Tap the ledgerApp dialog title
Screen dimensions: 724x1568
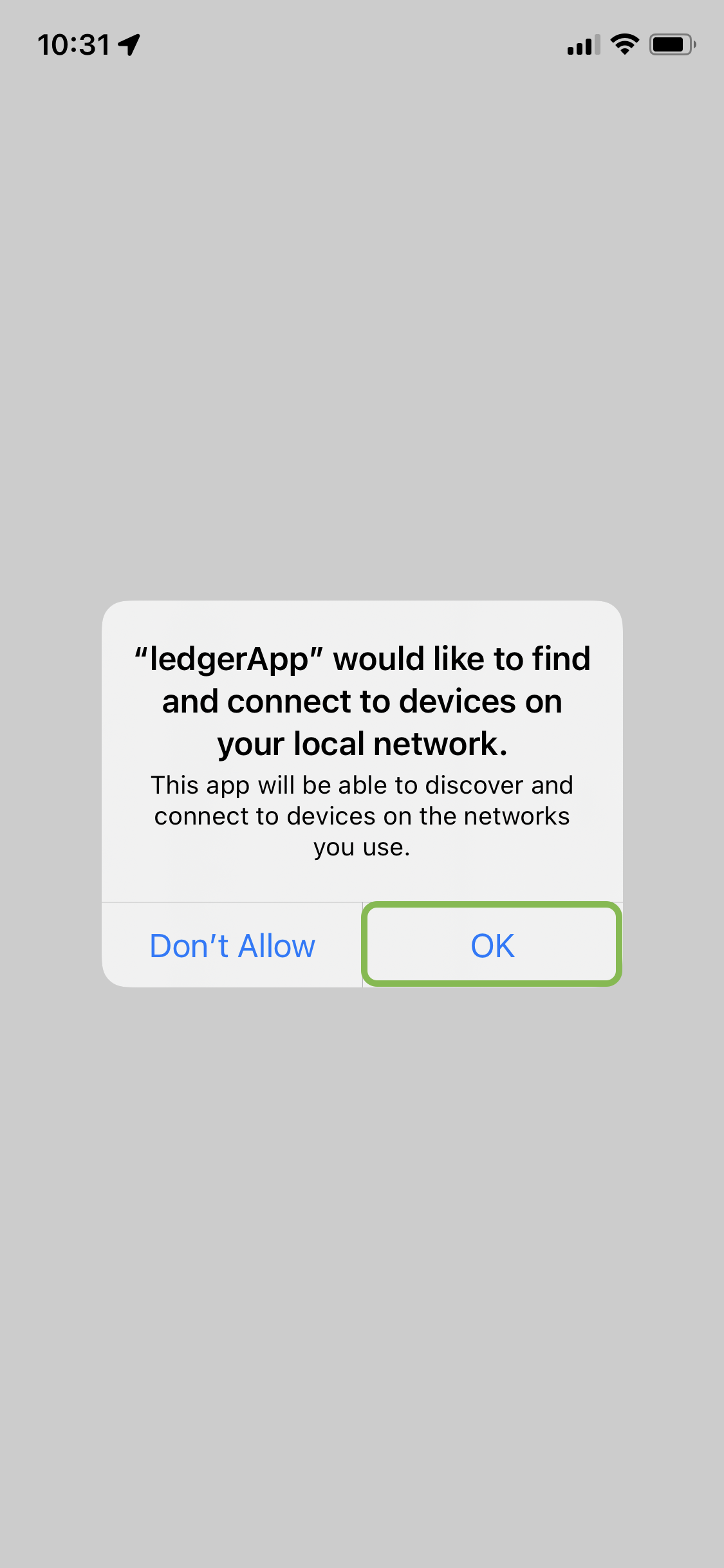pos(362,701)
